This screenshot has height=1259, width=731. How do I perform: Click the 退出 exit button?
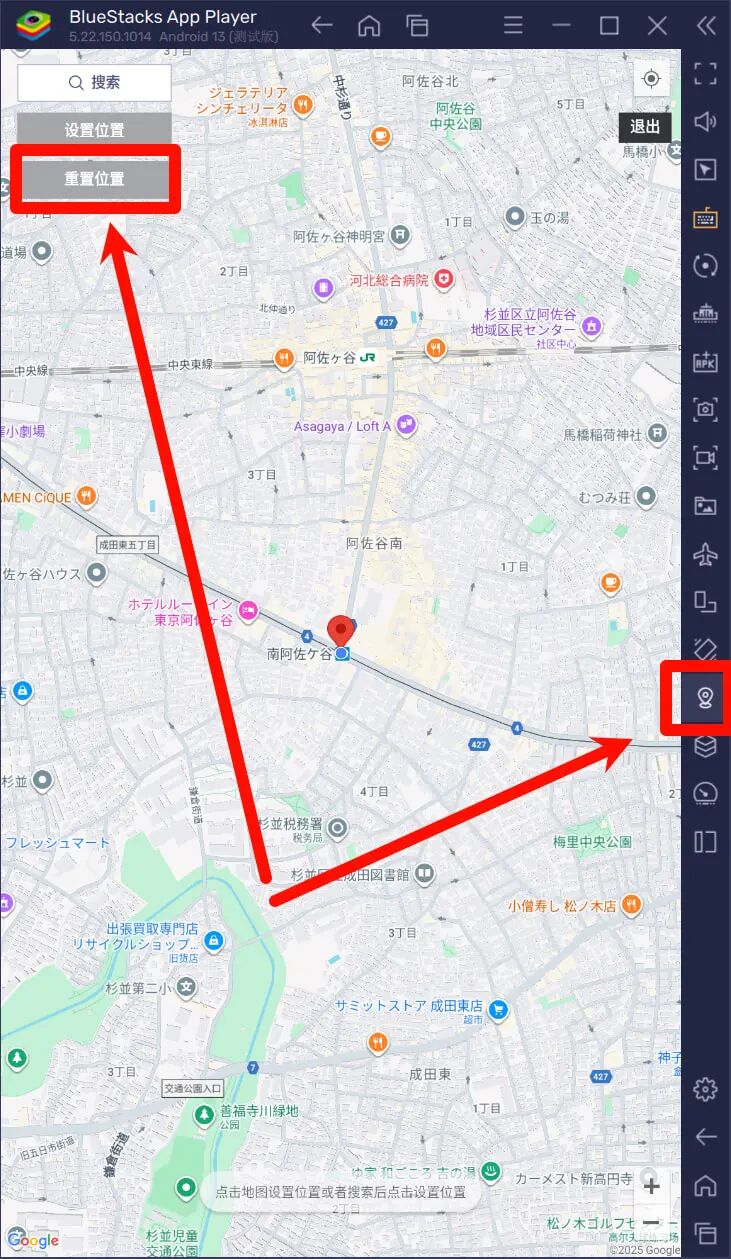coord(644,128)
